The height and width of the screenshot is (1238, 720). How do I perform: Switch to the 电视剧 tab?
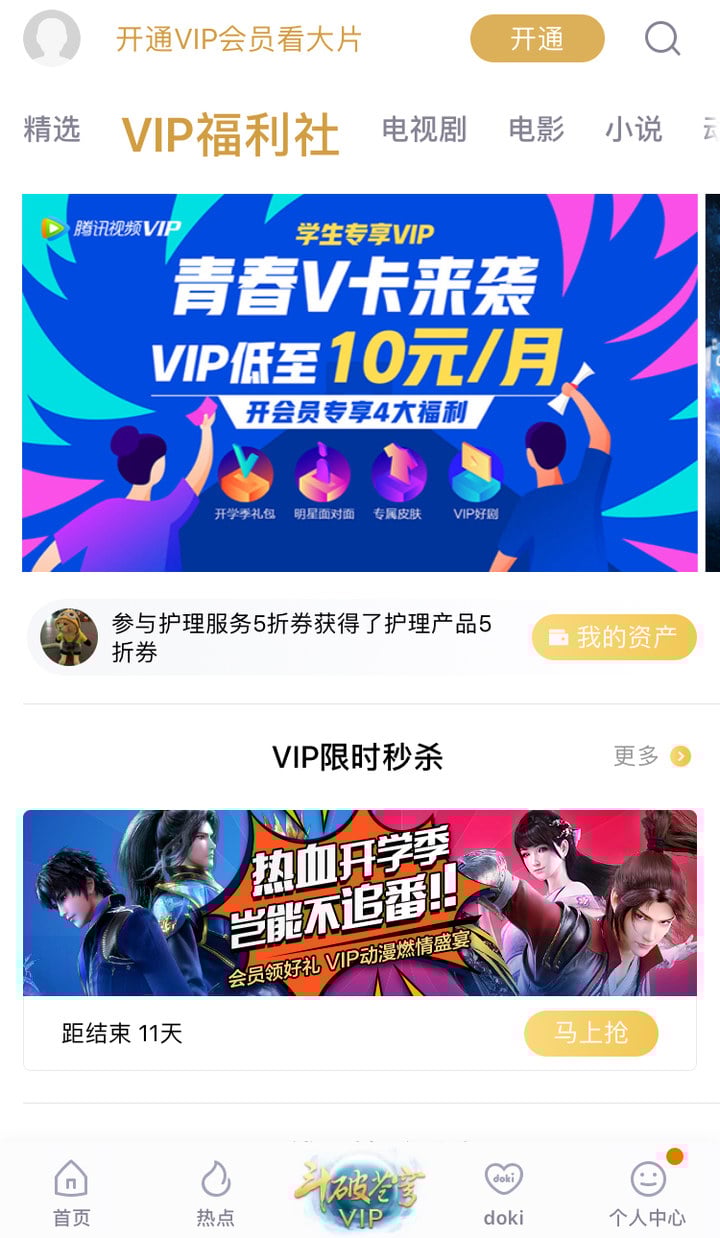click(424, 129)
